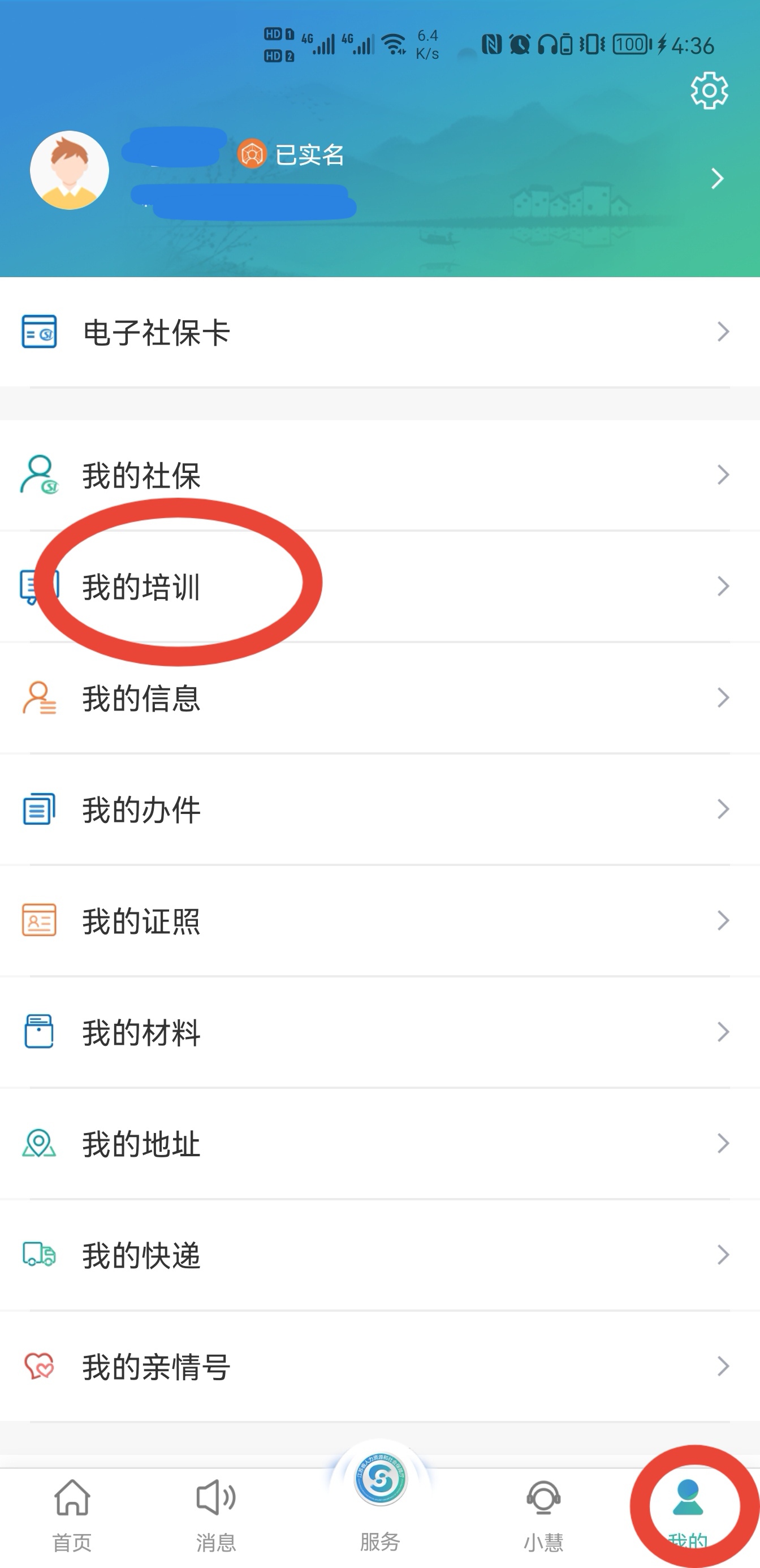Switch to the 小慧 assistant tab
The width and height of the screenshot is (760, 1568).
[x=543, y=1514]
